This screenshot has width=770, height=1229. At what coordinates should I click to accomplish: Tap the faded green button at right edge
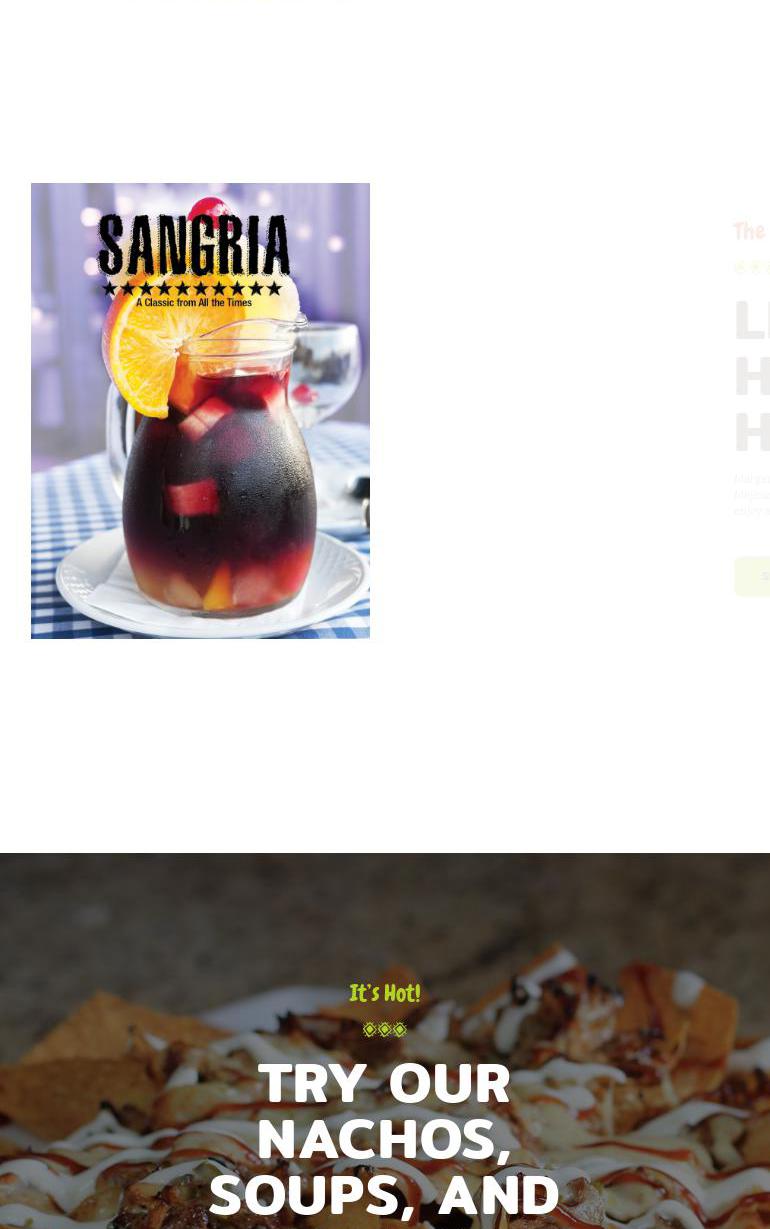[x=754, y=576]
